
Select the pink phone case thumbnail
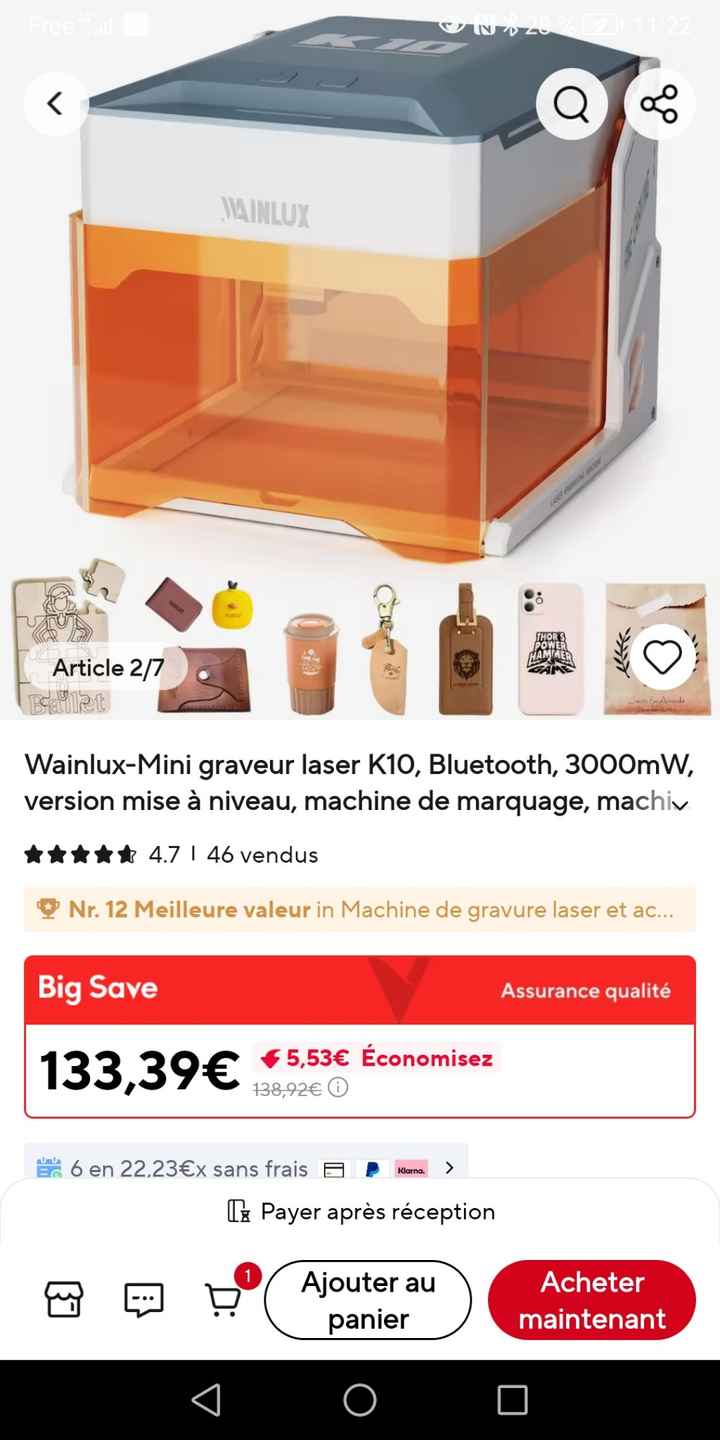(549, 647)
